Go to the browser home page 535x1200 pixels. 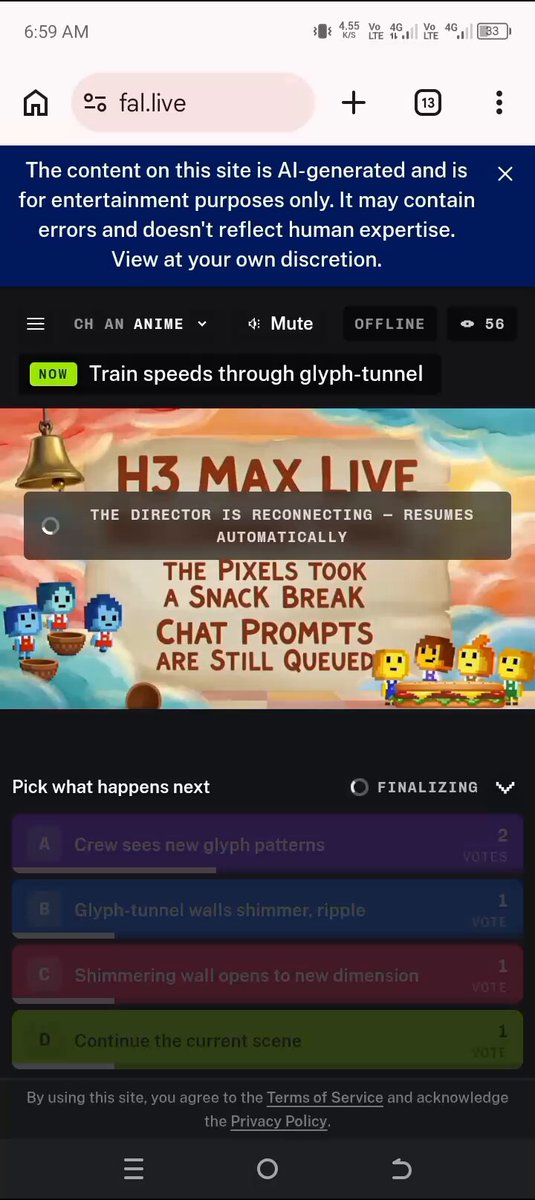click(x=36, y=103)
